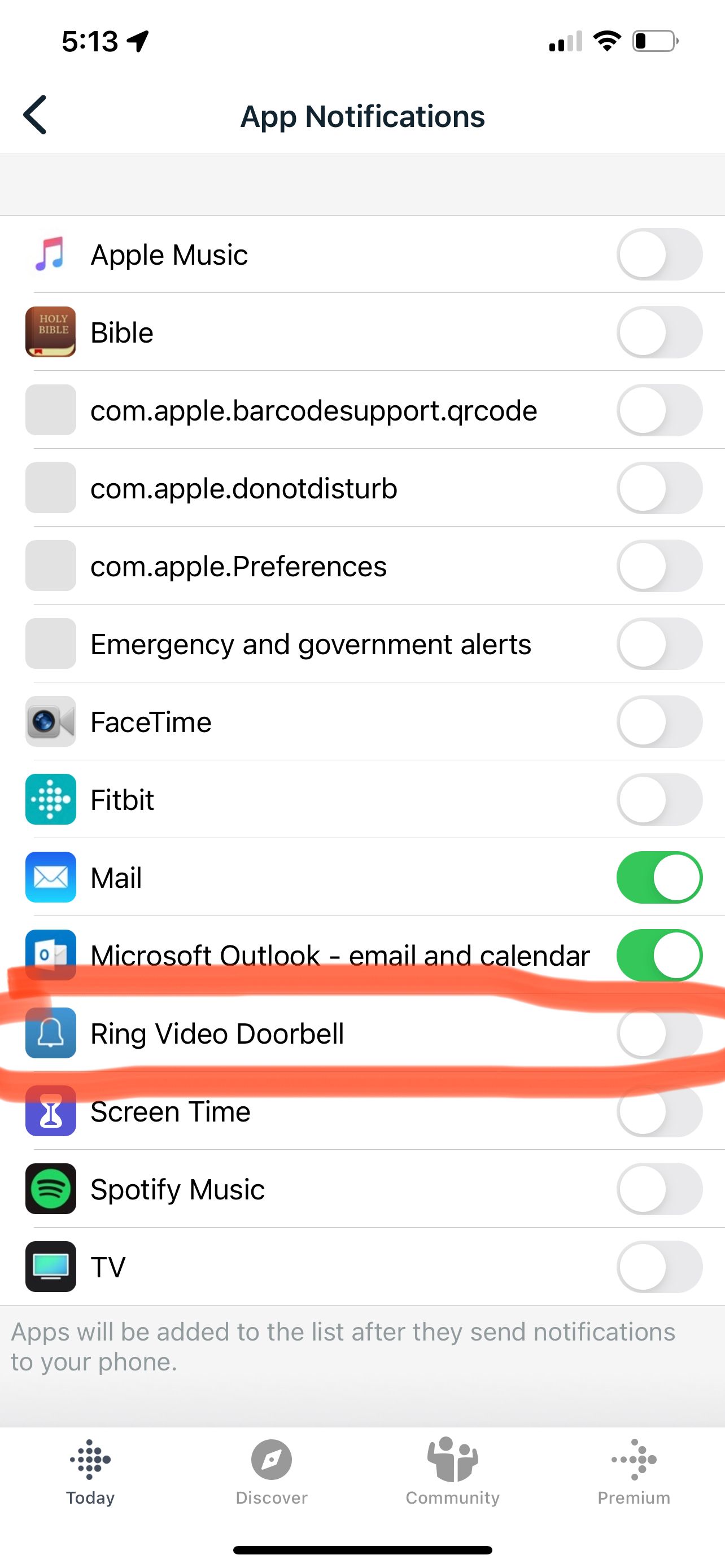The height and width of the screenshot is (1568, 725).
Task: Toggle com.apple.donotdisturb notifications
Action: 660,488
